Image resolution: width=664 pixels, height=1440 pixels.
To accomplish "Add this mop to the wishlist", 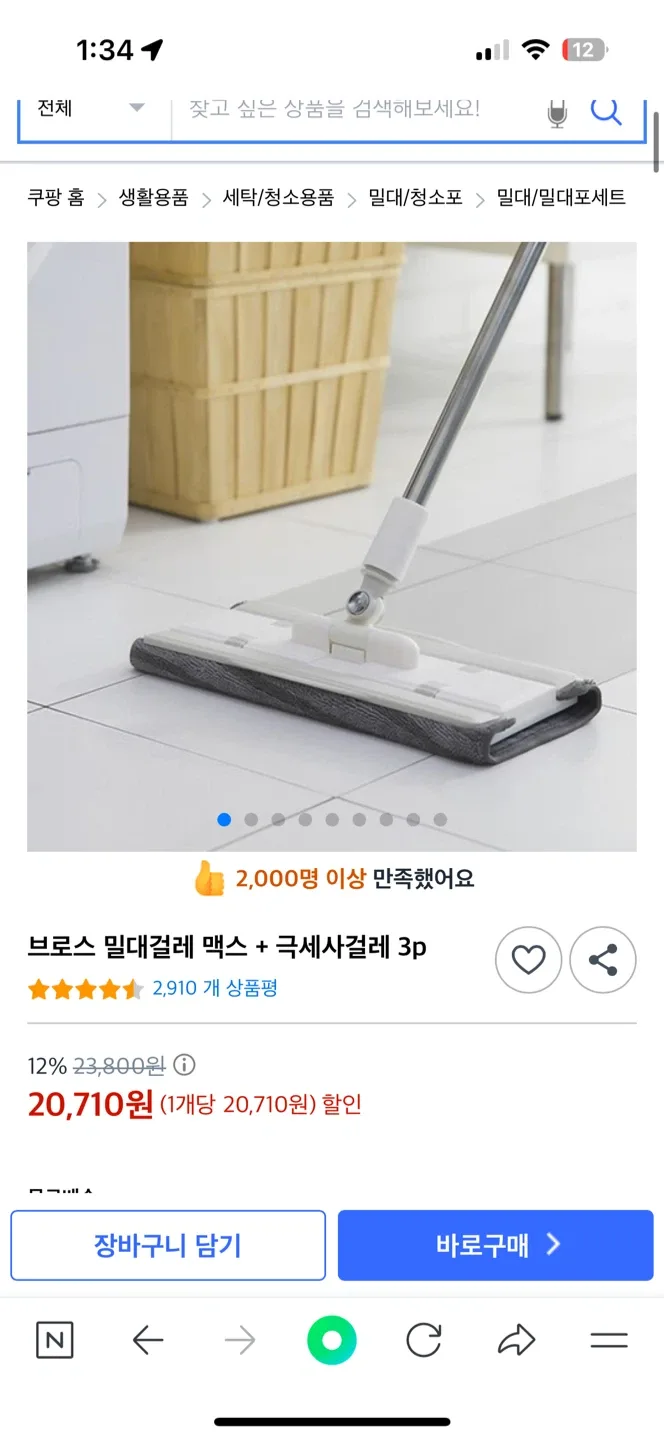I will click(x=528, y=960).
